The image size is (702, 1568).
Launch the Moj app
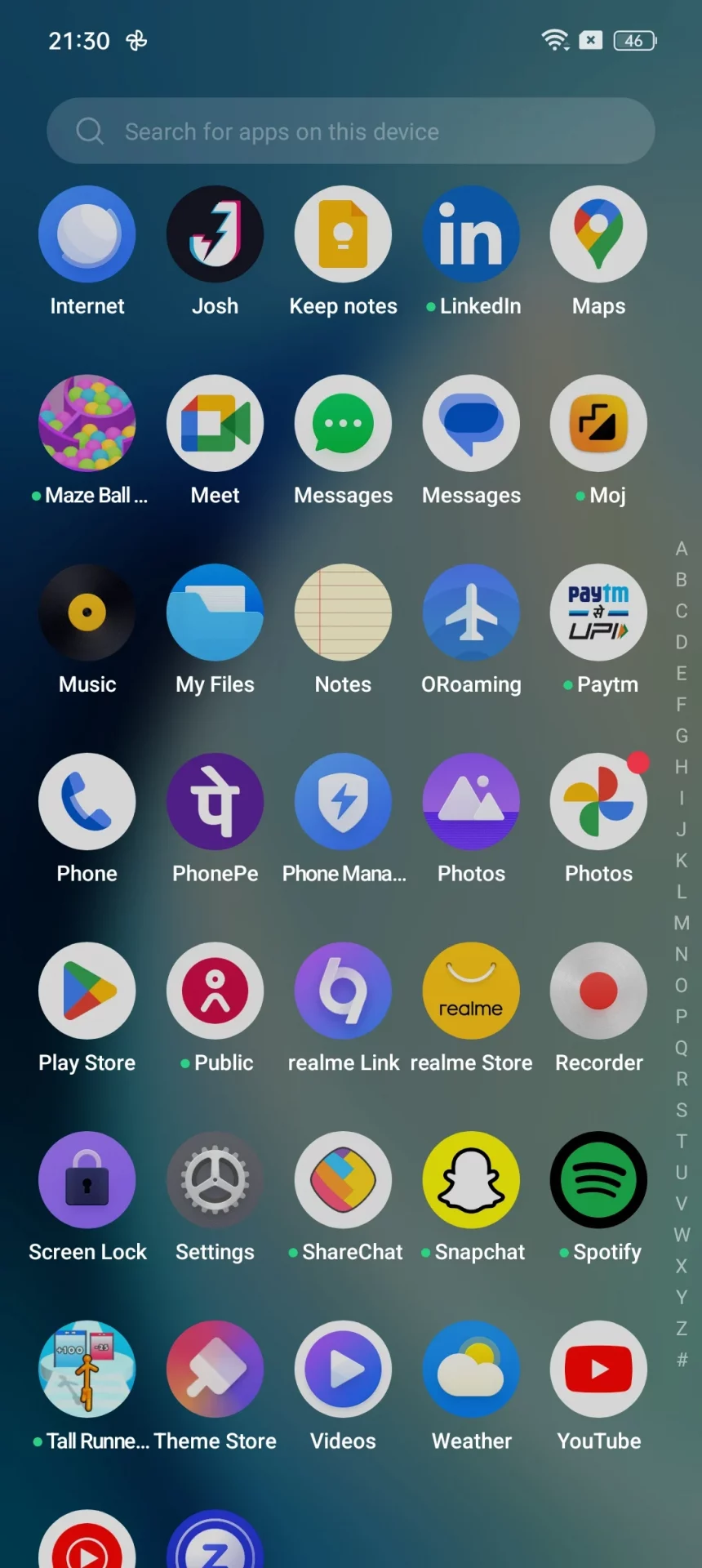[599, 424]
